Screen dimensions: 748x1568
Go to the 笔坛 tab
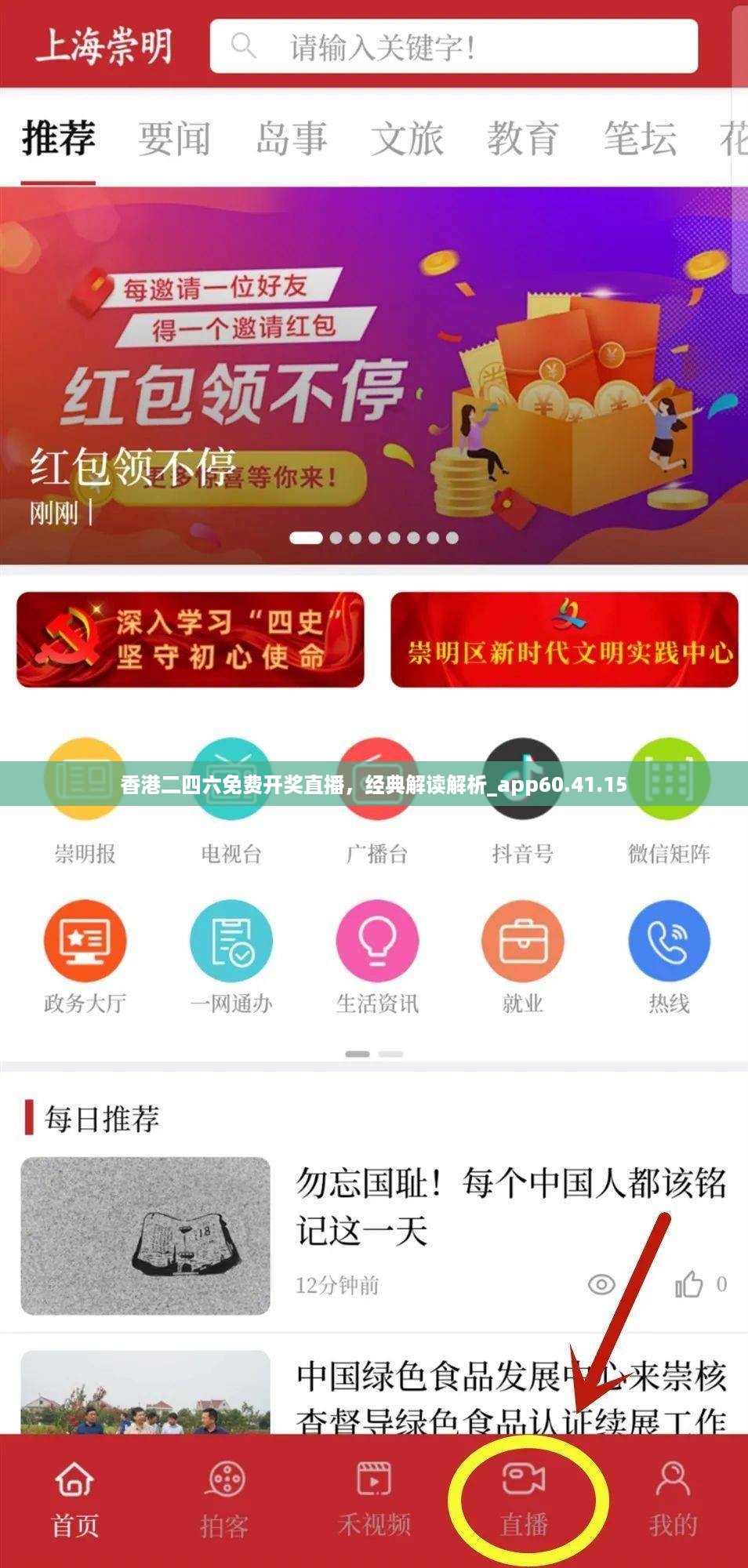[x=639, y=140]
